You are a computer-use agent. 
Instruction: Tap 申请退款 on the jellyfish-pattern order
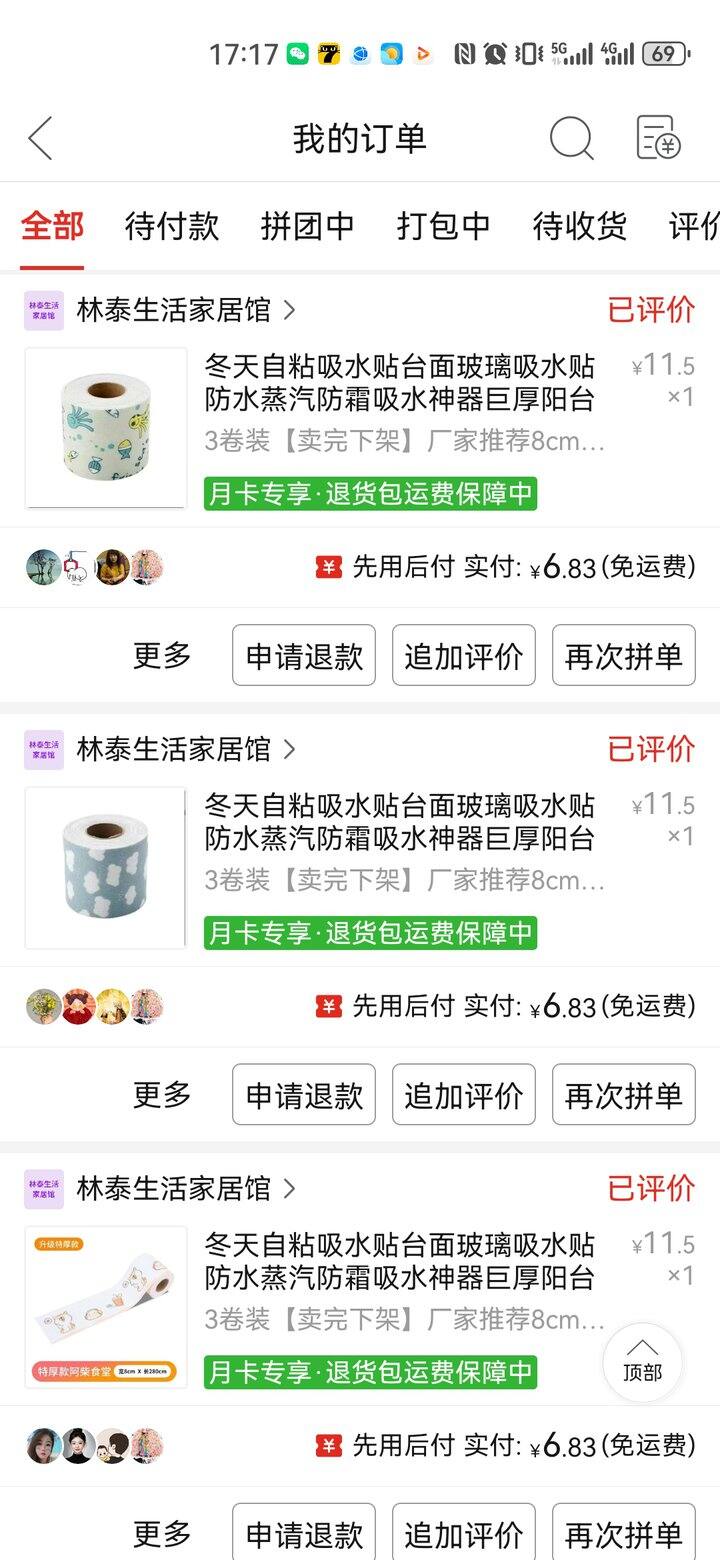click(304, 656)
